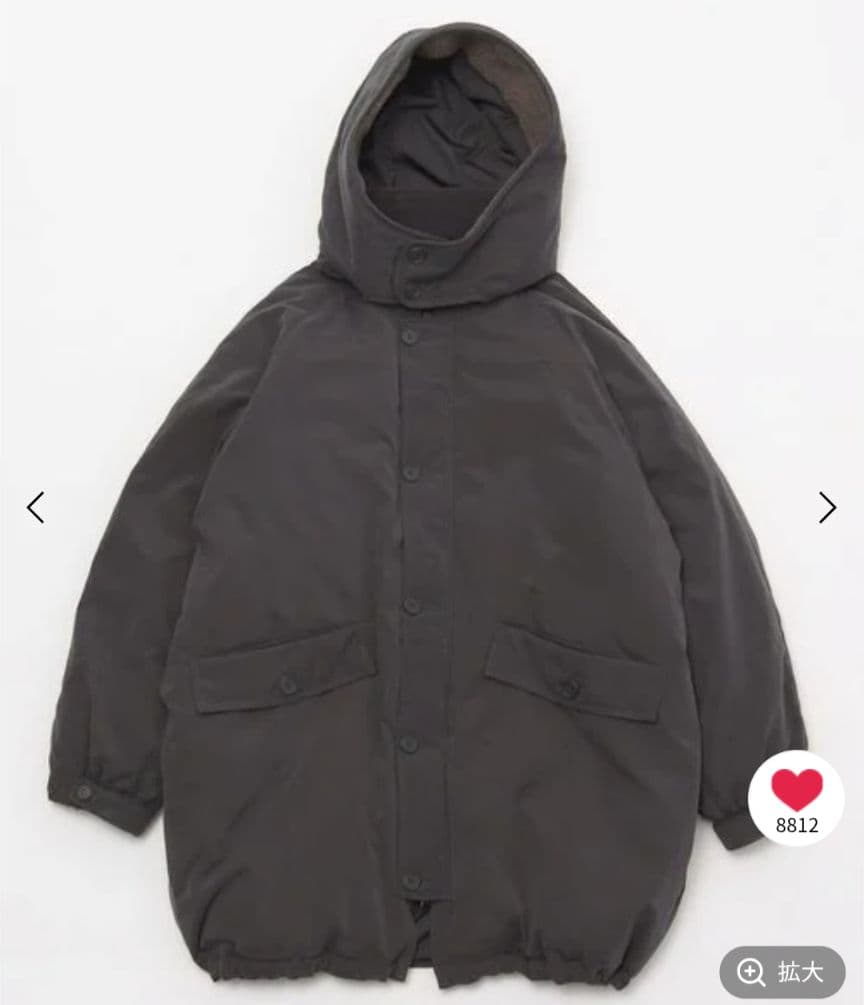The image size is (864, 1005).
Task: Go to the previous product image
Action: click(35, 507)
